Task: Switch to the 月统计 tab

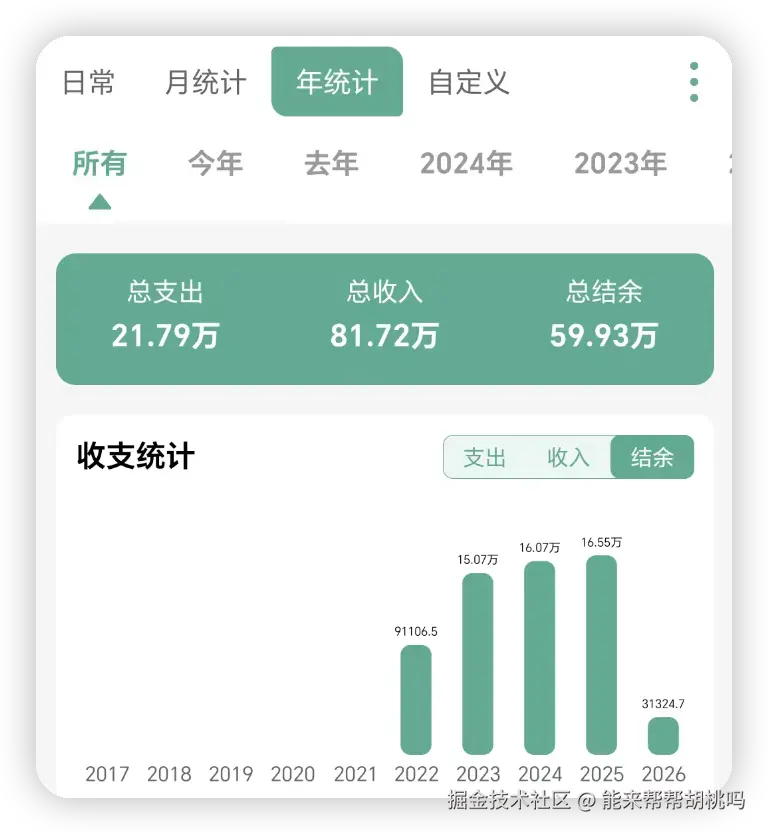Action: (205, 83)
